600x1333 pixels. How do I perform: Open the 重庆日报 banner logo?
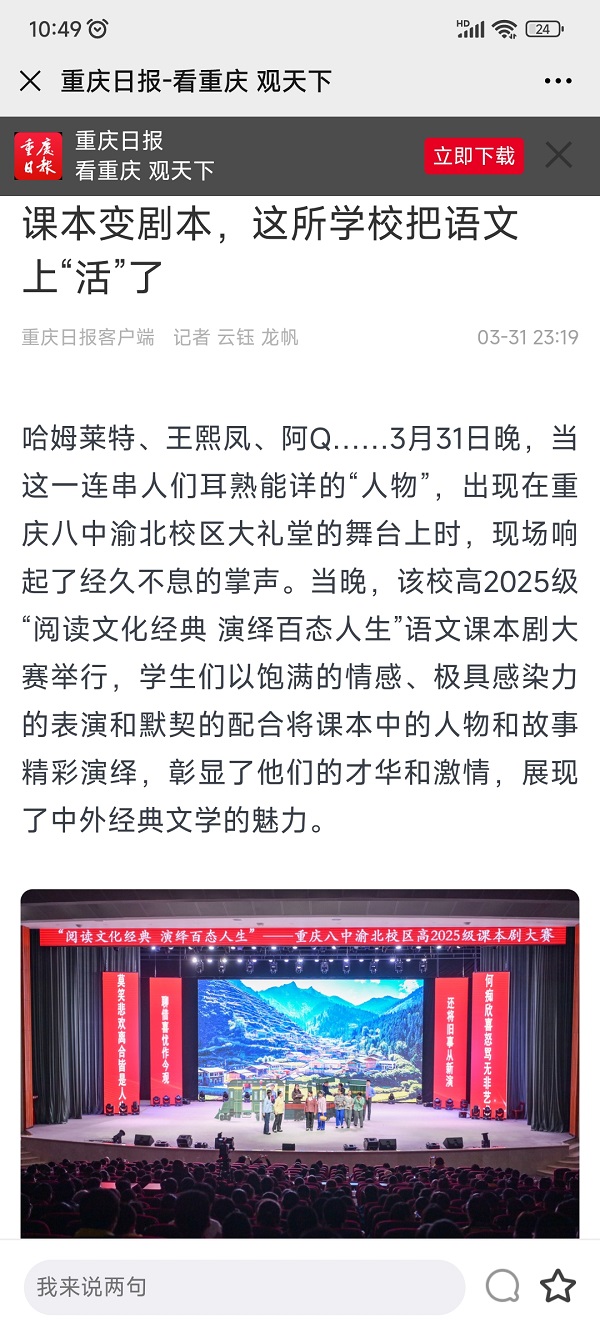(x=38, y=156)
